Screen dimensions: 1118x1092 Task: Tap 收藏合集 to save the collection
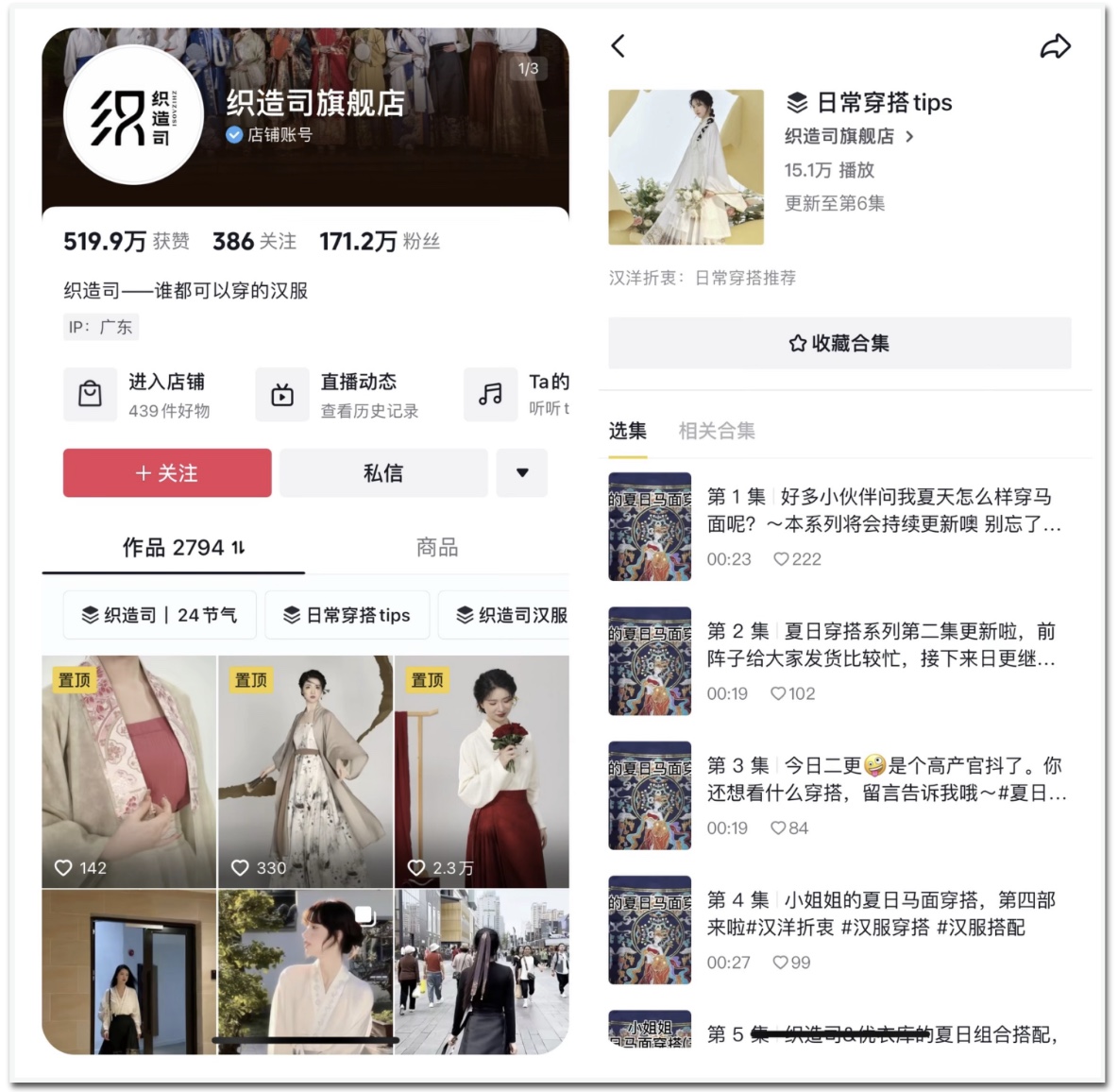[x=838, y=343]
